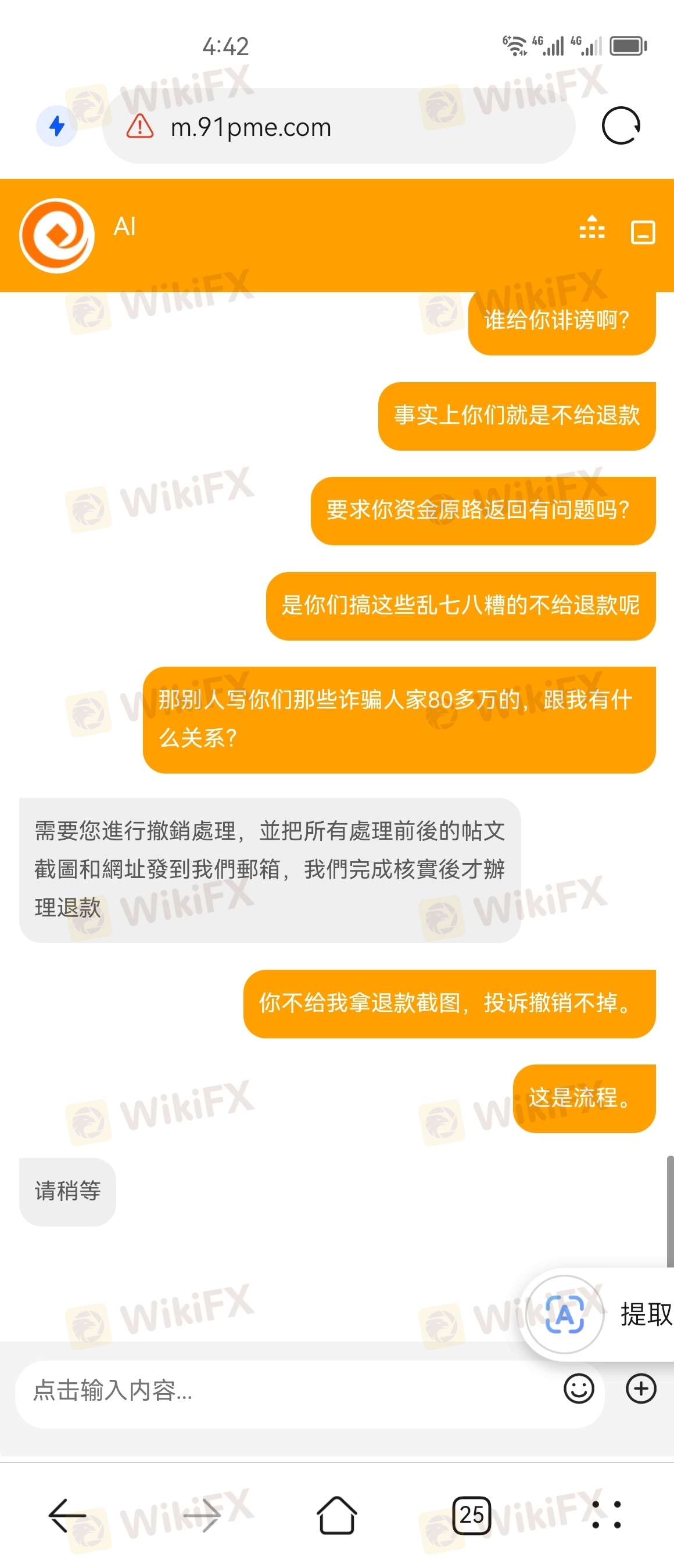Go forward in the browser
This screenshot has height=1568, width=674.
click(x=202, y=1515)
